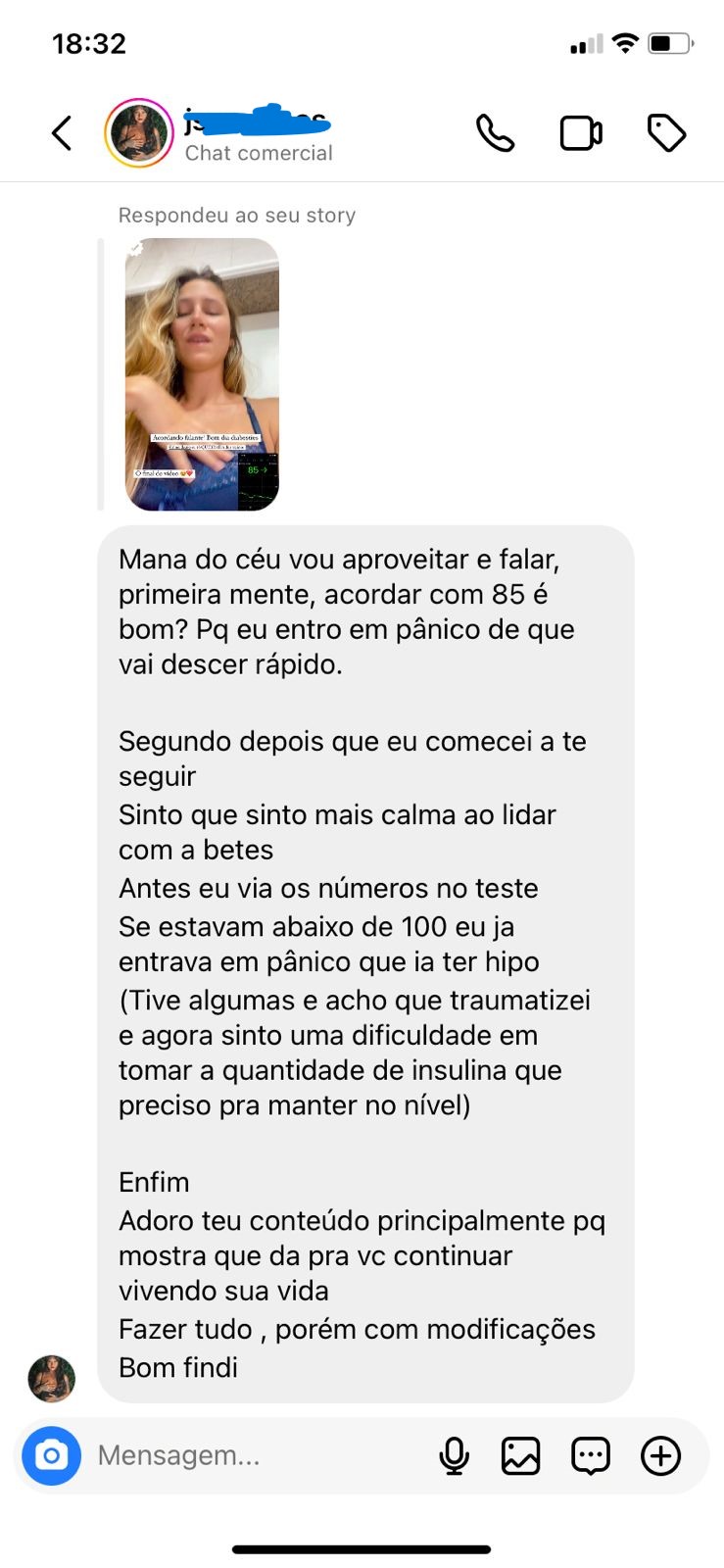724x1568 pixels.
Task: Open the camera from message bar
Action: coord(51,1455)
